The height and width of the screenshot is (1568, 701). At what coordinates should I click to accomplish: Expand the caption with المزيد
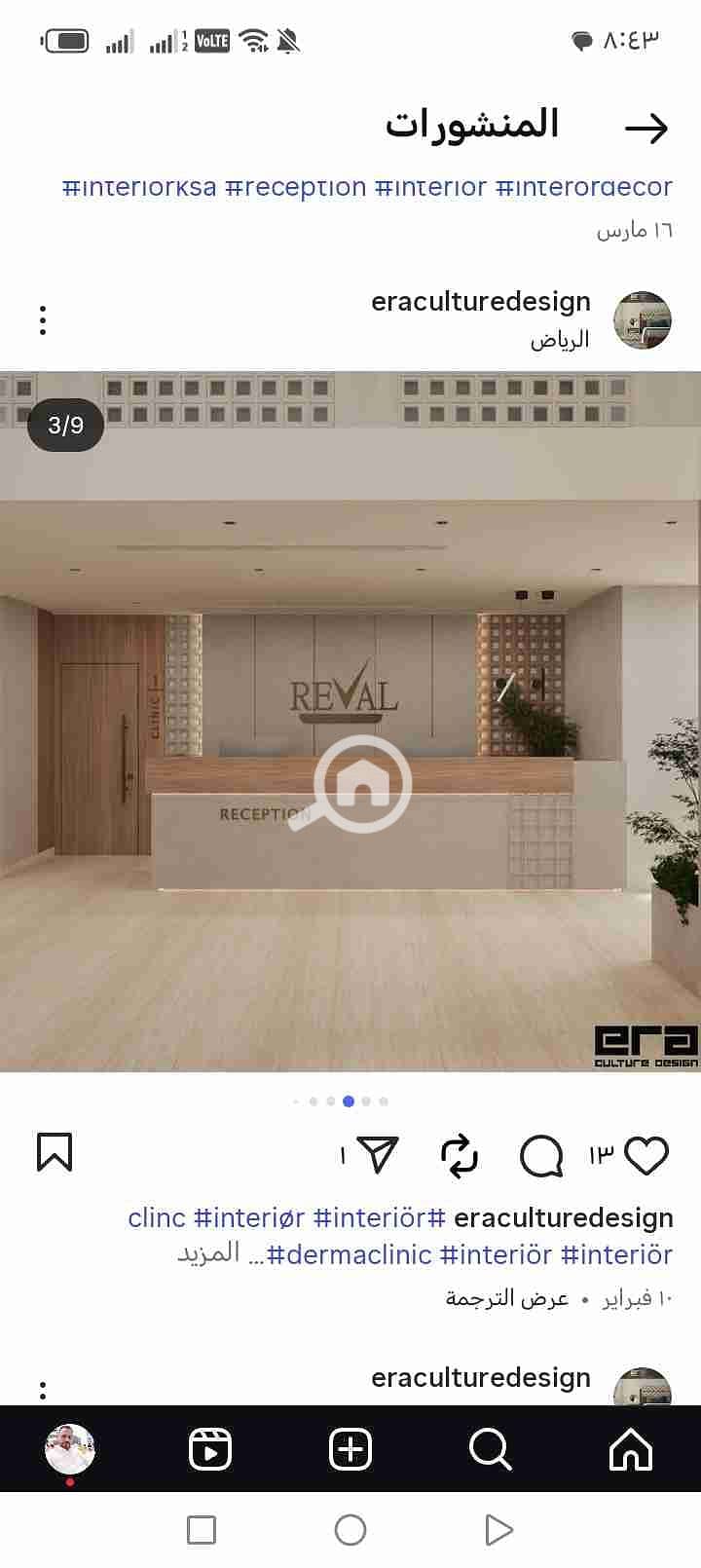[208, 1253]
